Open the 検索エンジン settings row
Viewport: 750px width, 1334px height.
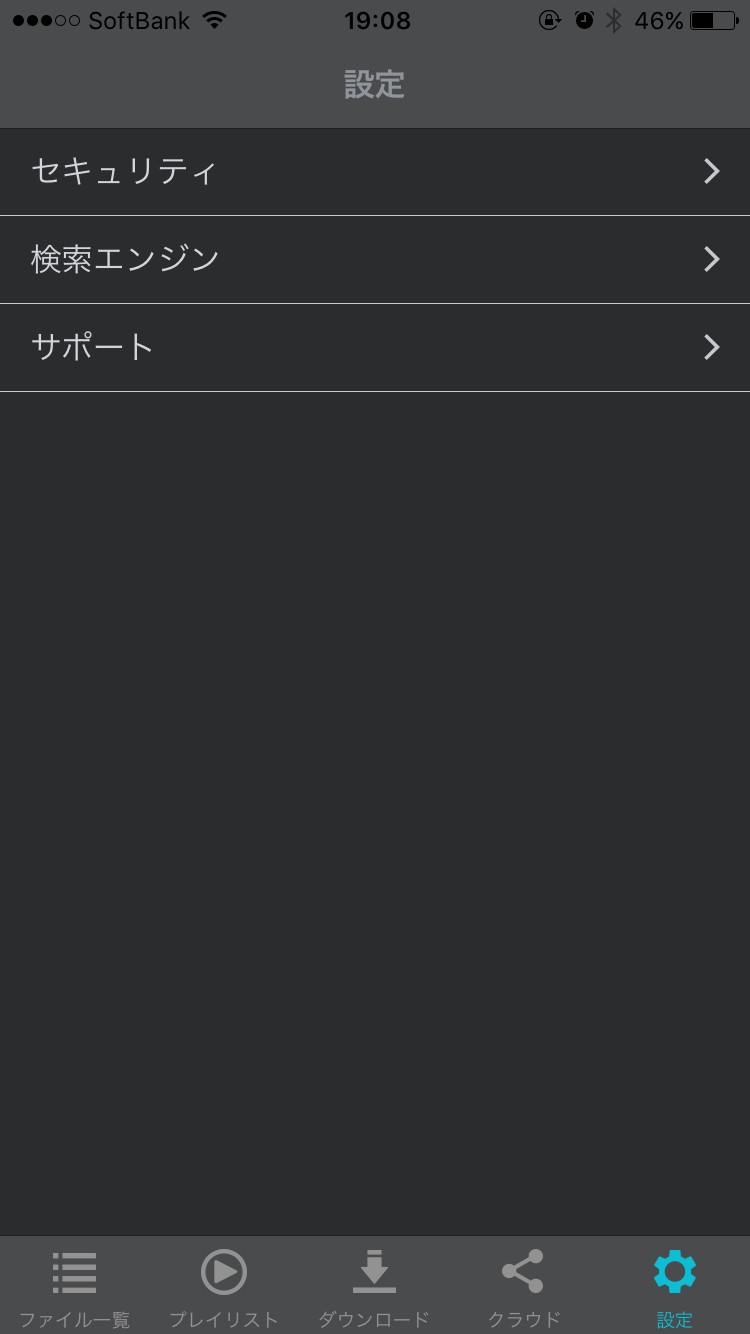(x=375, y=259)
